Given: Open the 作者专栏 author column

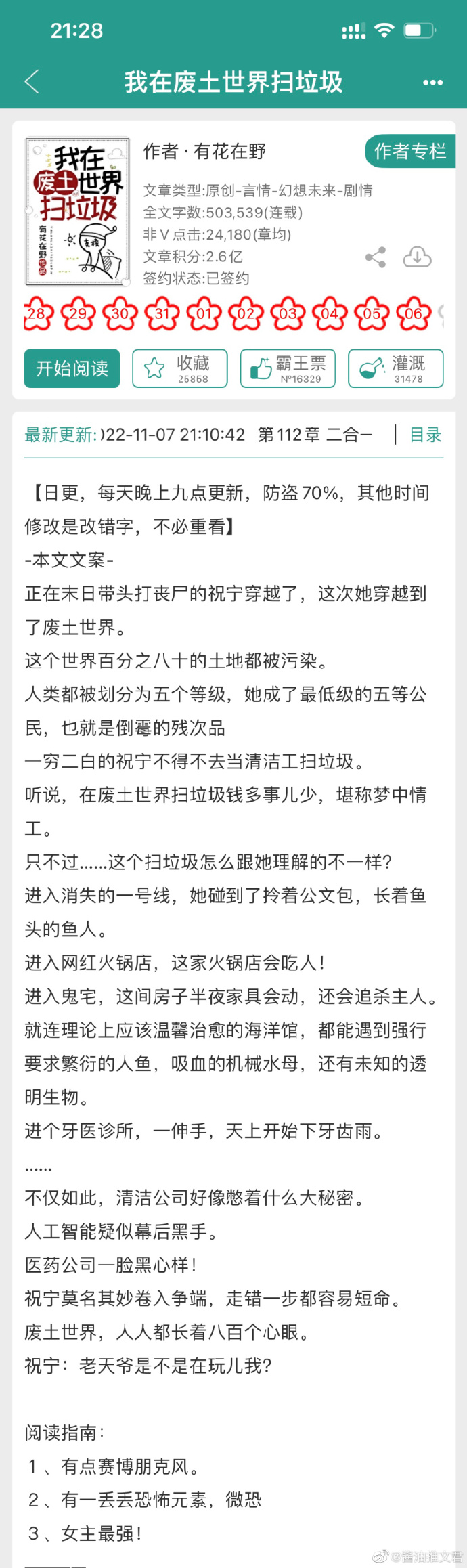Looking at the screenshot, I should click(409, 151).
